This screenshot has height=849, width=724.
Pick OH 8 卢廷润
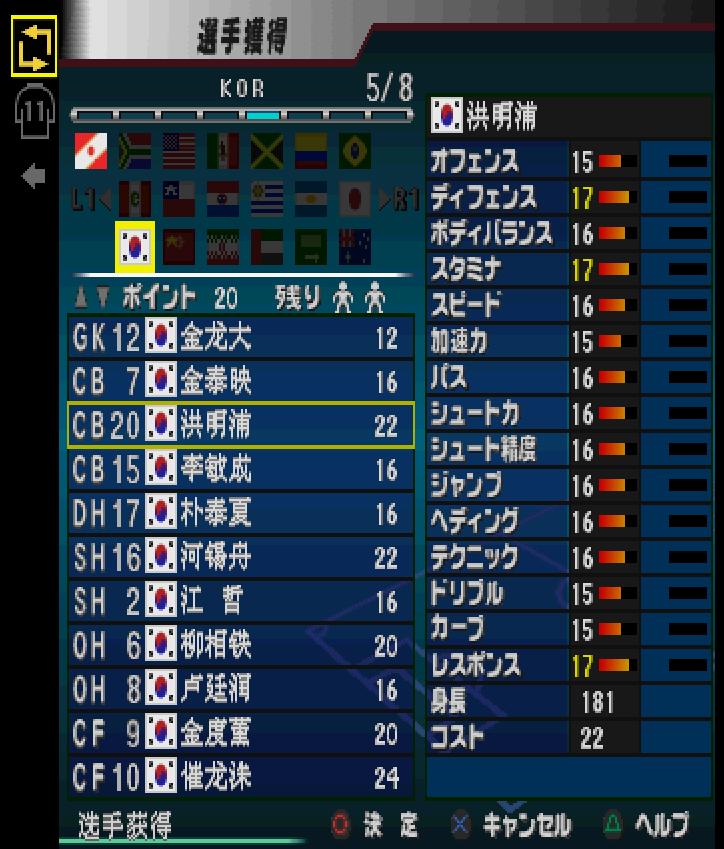pyautogui.click(x=240, y=690)
